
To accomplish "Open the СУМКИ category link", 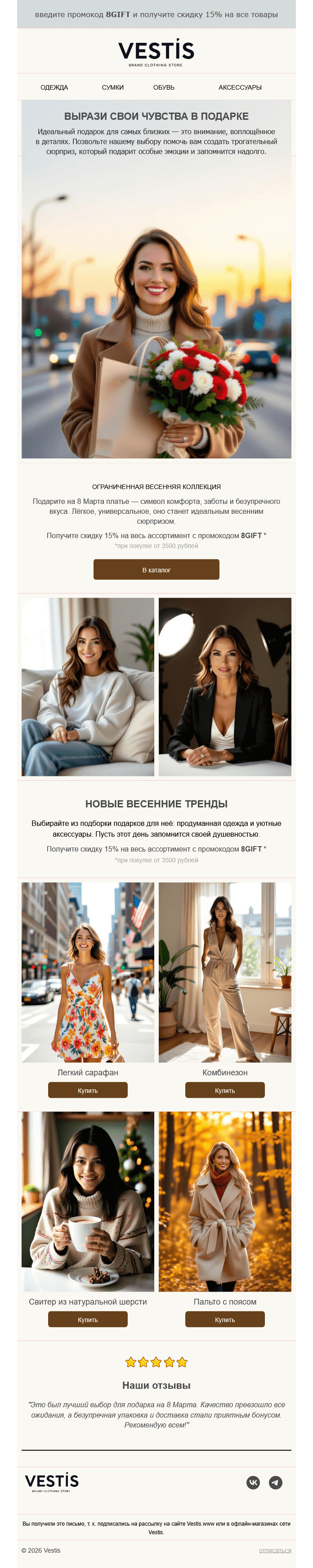I will tap(112, 87).
